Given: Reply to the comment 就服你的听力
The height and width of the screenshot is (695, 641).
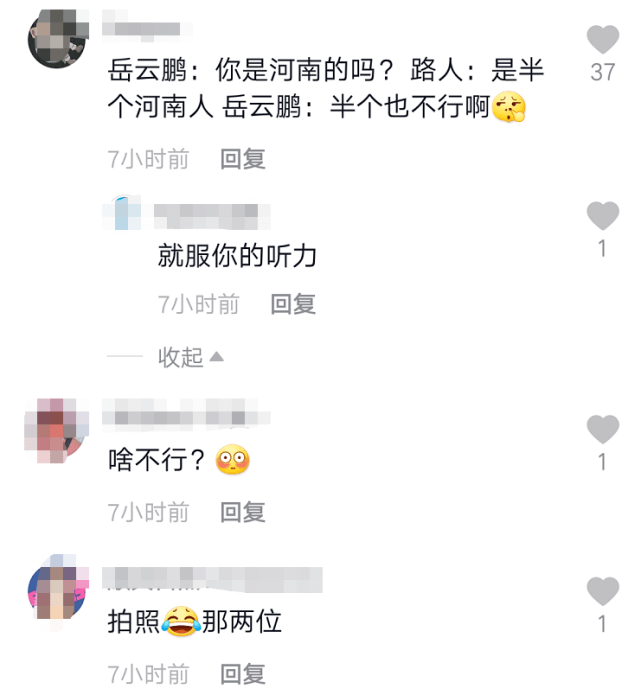Looking at the screenshot, I should (293, 304).
